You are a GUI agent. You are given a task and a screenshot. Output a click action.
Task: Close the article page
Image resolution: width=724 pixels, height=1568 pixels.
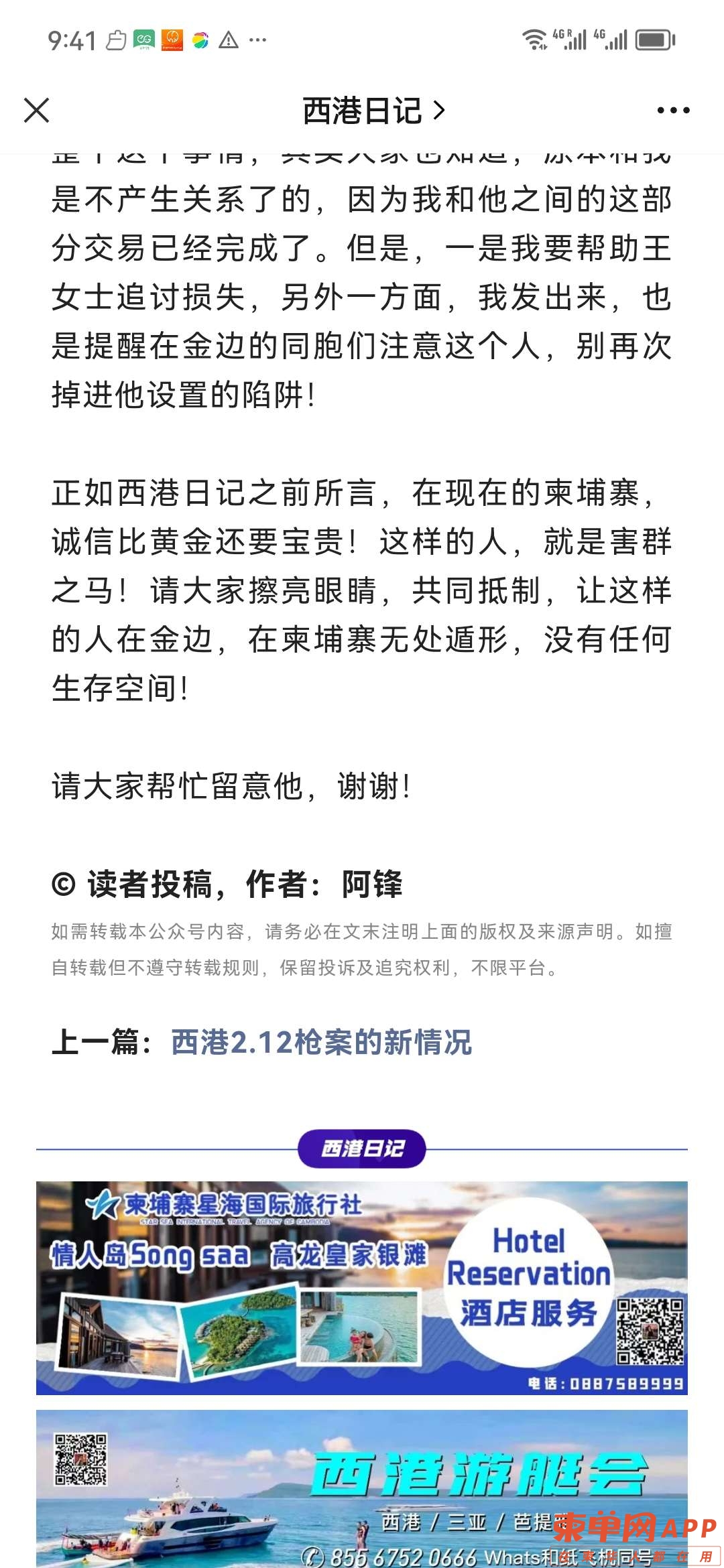tap(37, 111)
